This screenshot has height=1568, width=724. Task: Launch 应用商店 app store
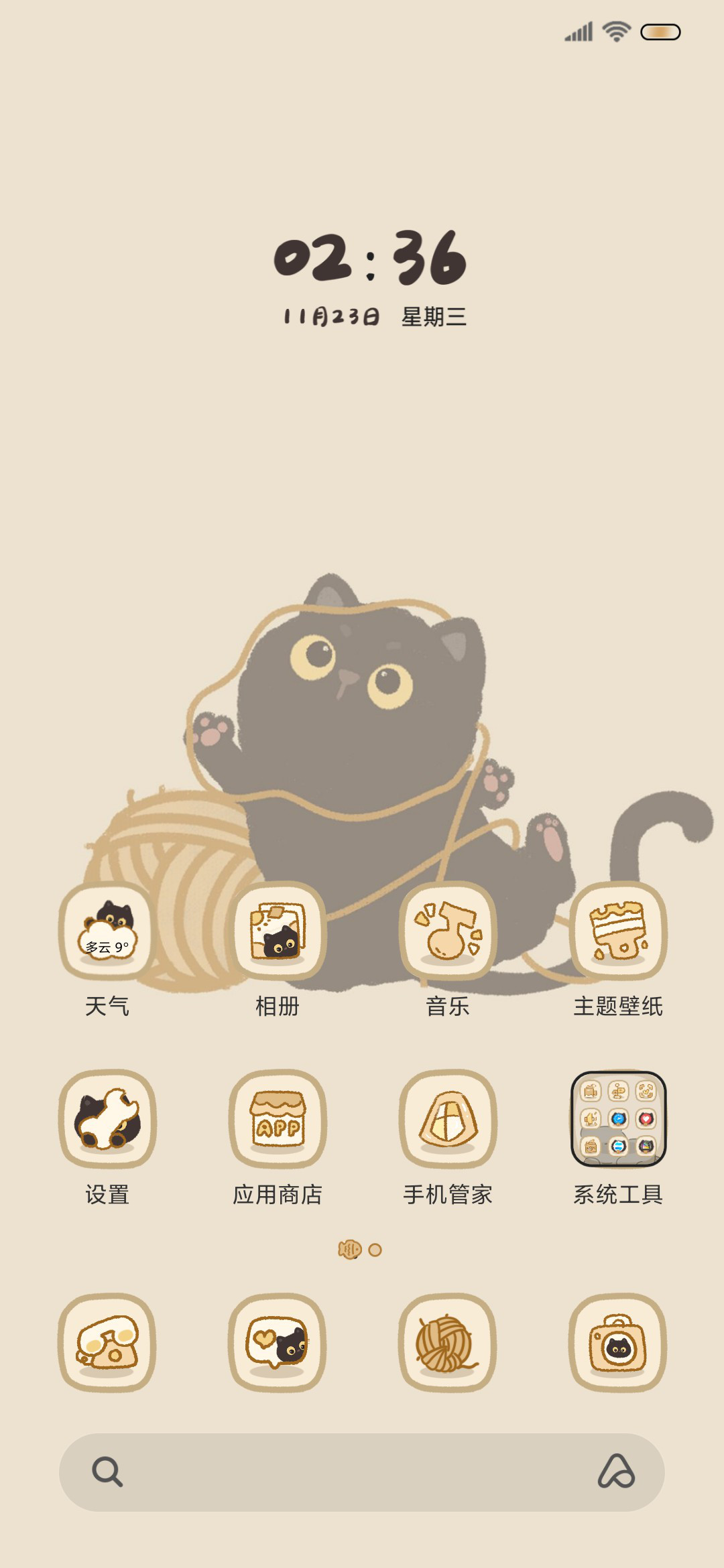278,1119
